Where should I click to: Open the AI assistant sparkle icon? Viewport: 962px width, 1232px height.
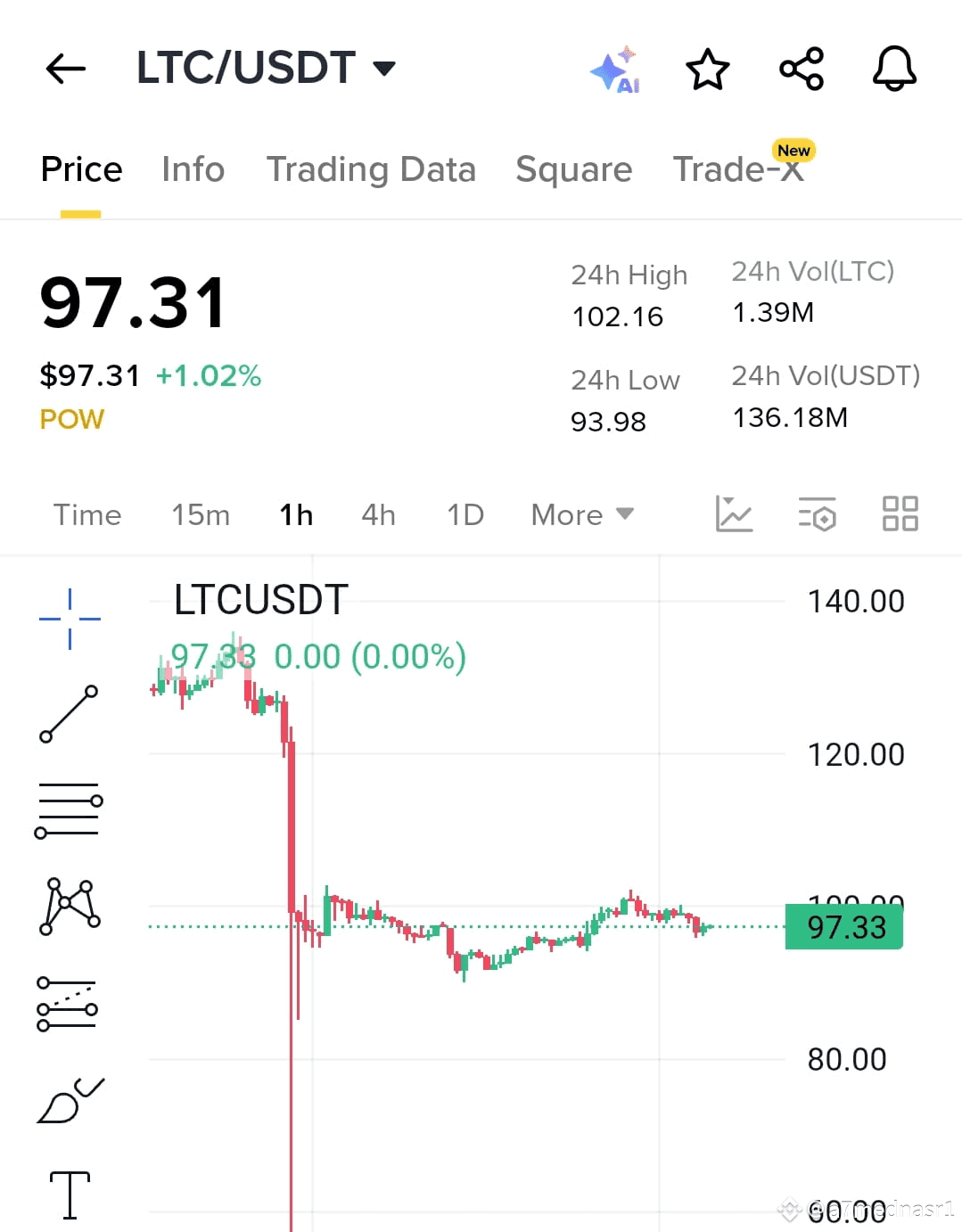(x=615, y=70)
